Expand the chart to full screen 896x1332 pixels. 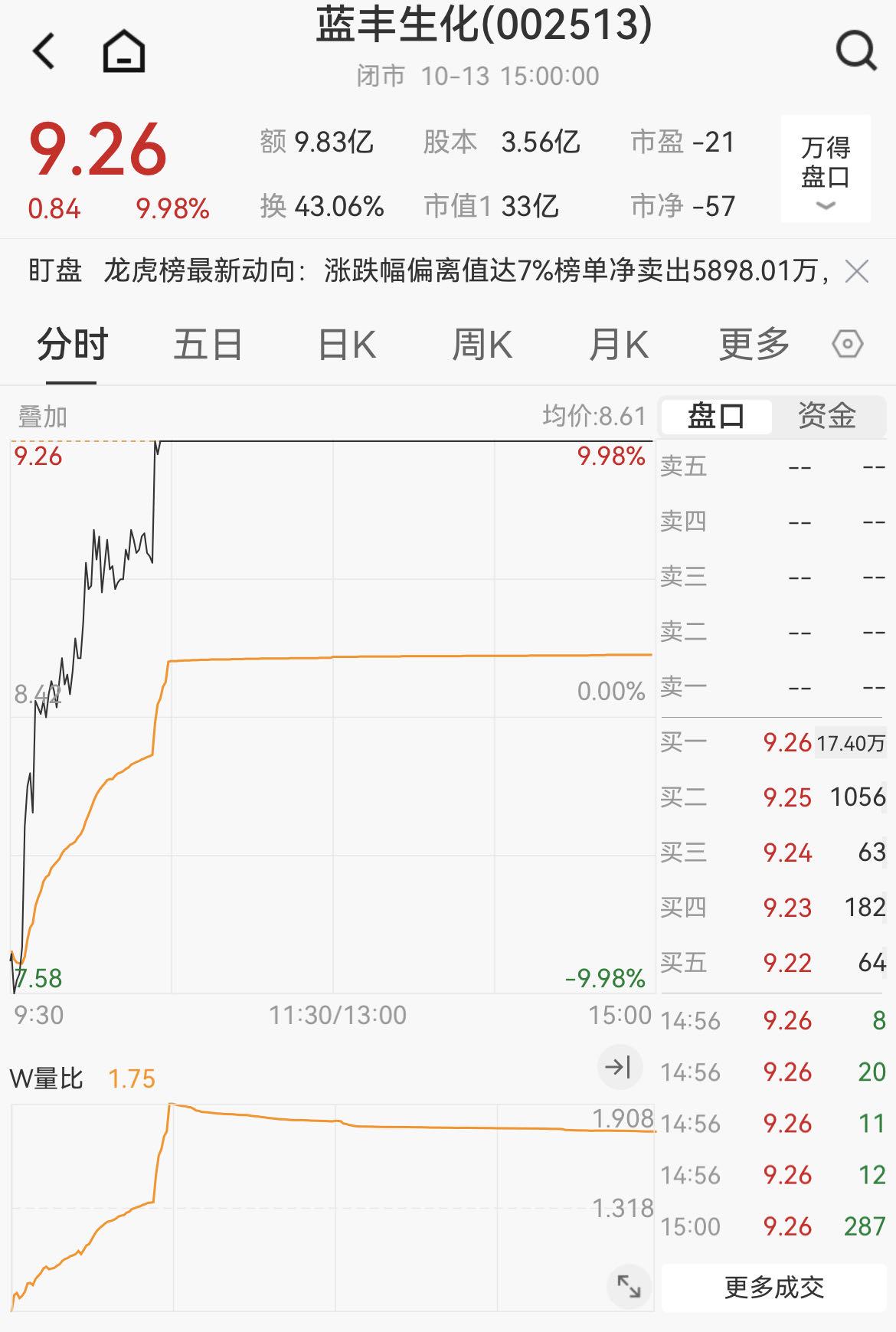(629, 1286)
